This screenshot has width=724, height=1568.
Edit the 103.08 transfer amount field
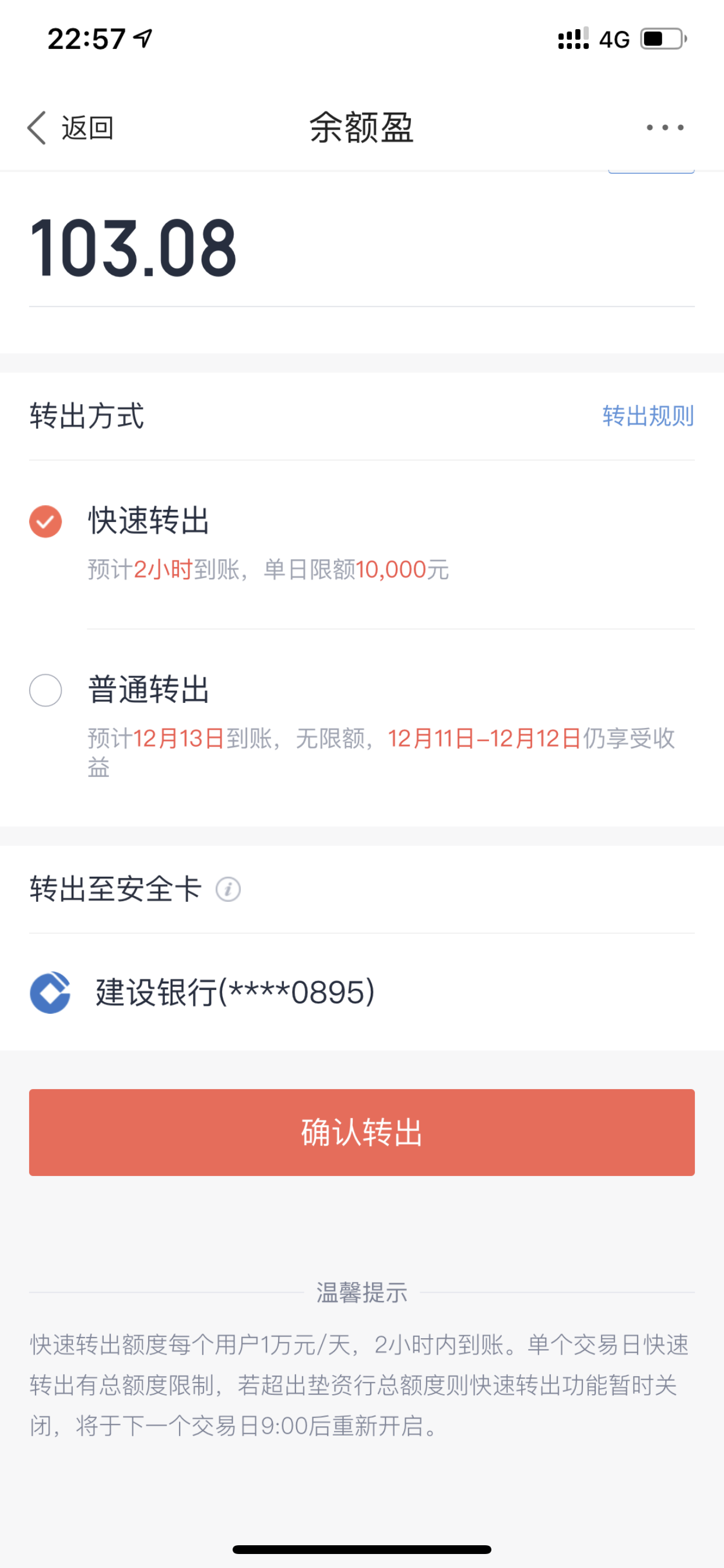point(361,248)
